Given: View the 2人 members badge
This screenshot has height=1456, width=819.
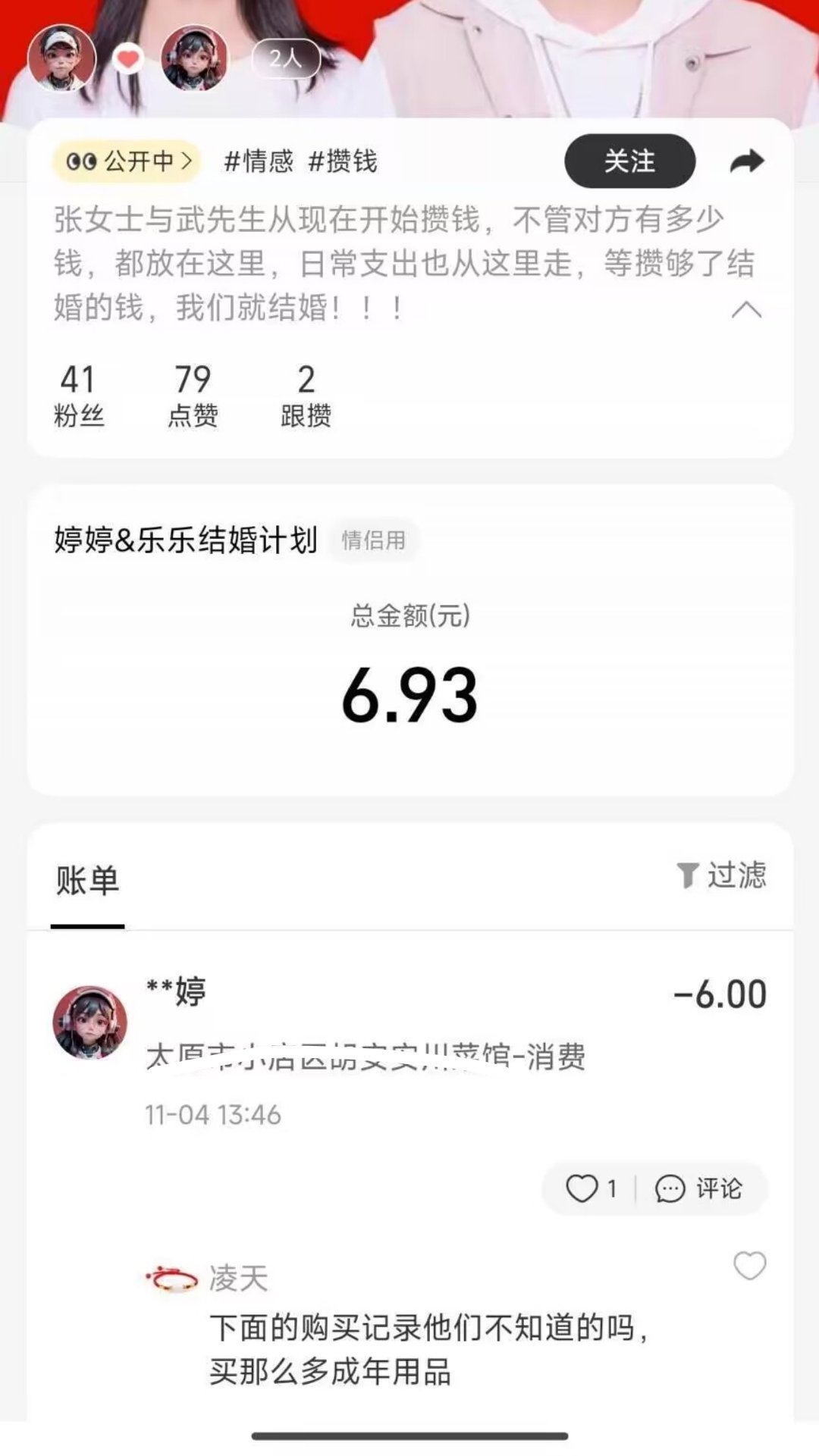Looking at the screenshot, I should 285,59.
